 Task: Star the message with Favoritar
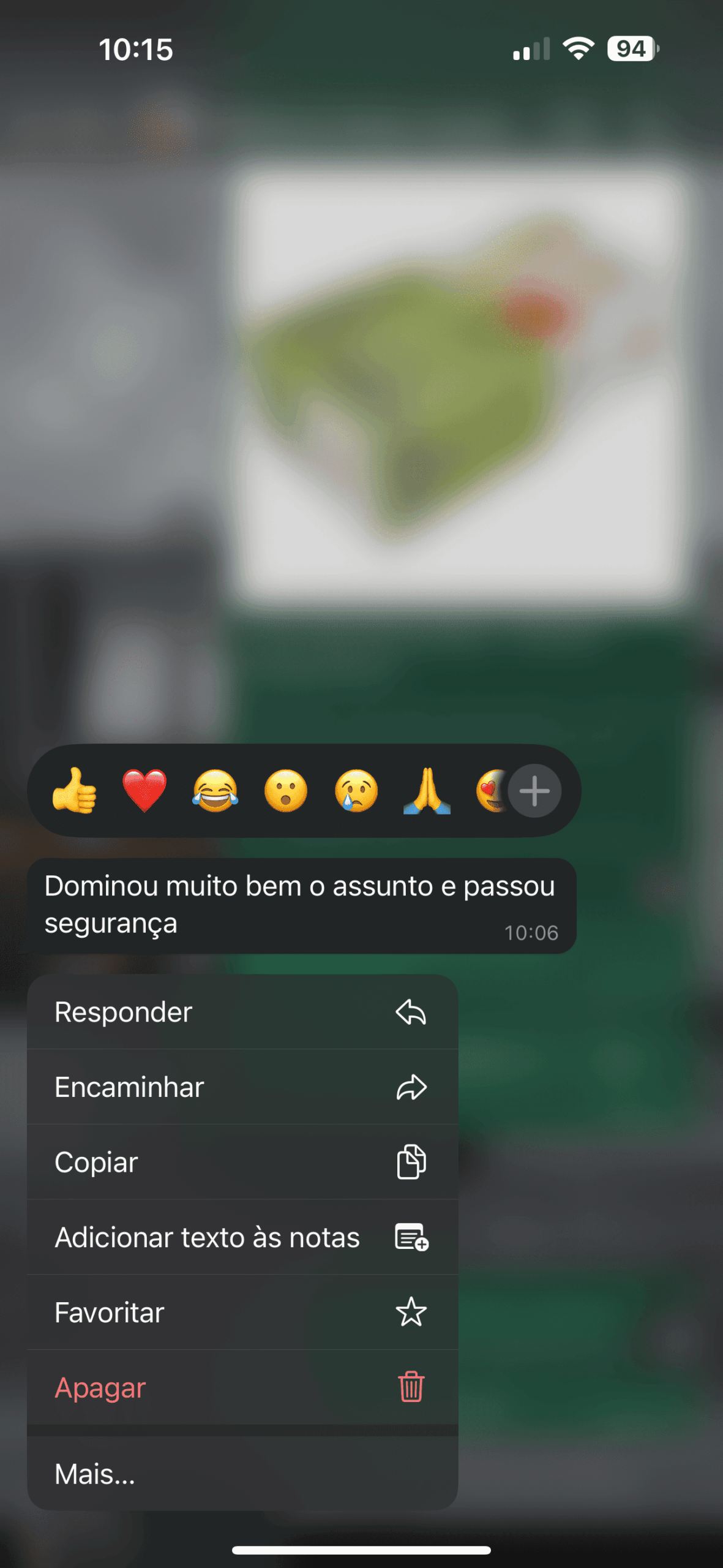pos(242,1313)
